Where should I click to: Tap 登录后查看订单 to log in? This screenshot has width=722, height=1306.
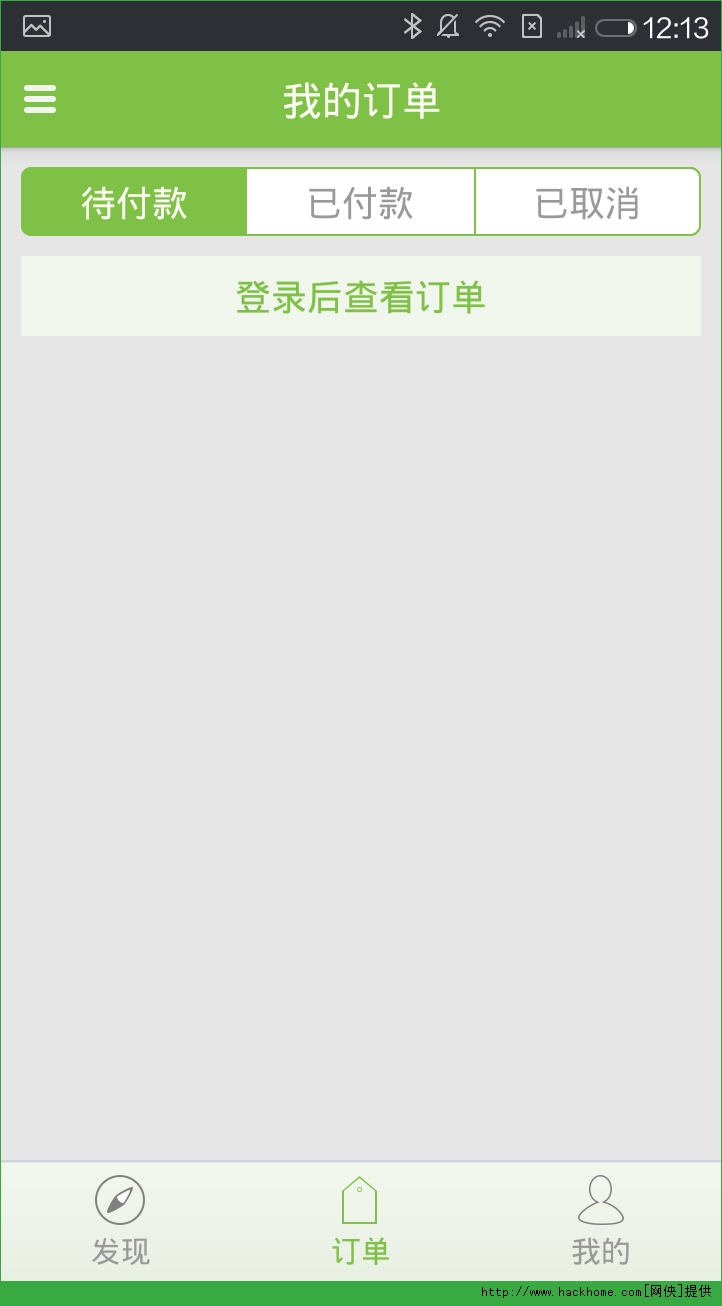pyautogui.click(x=360, y=297)
